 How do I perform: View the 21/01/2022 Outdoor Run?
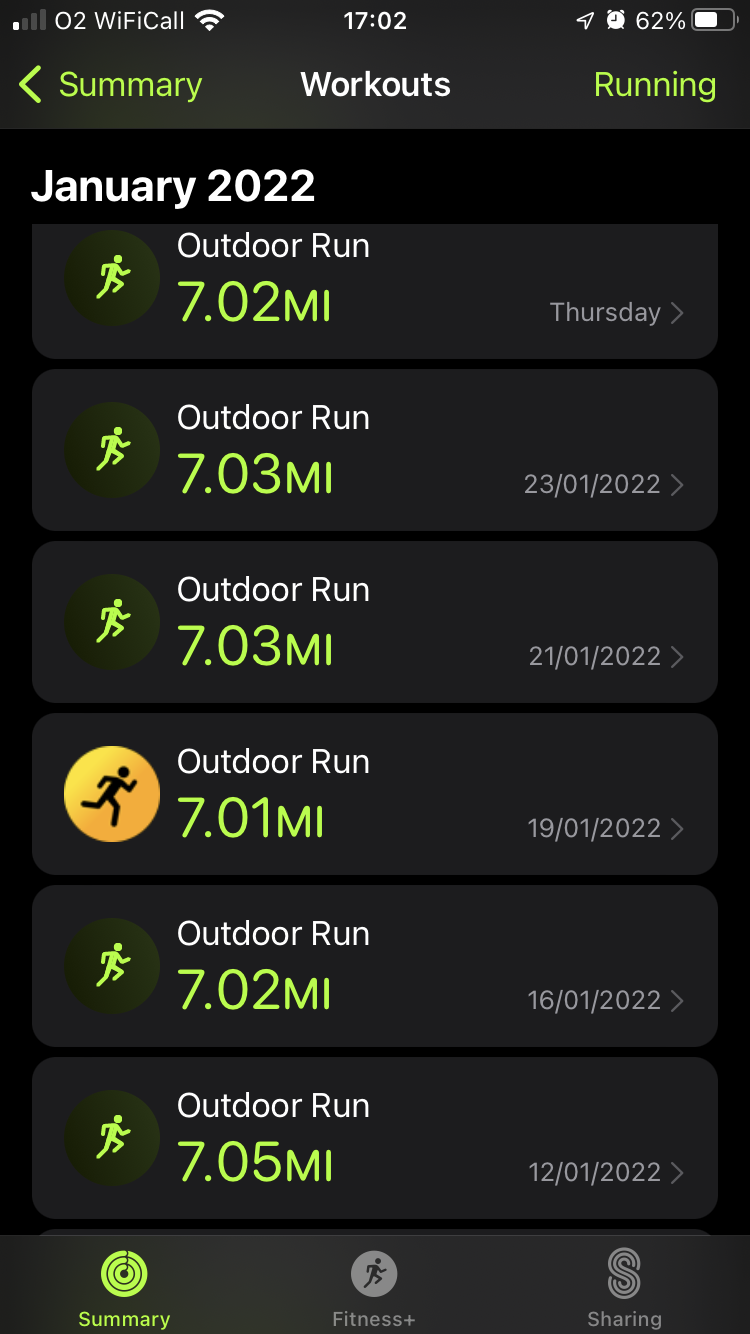click(375, 622)
